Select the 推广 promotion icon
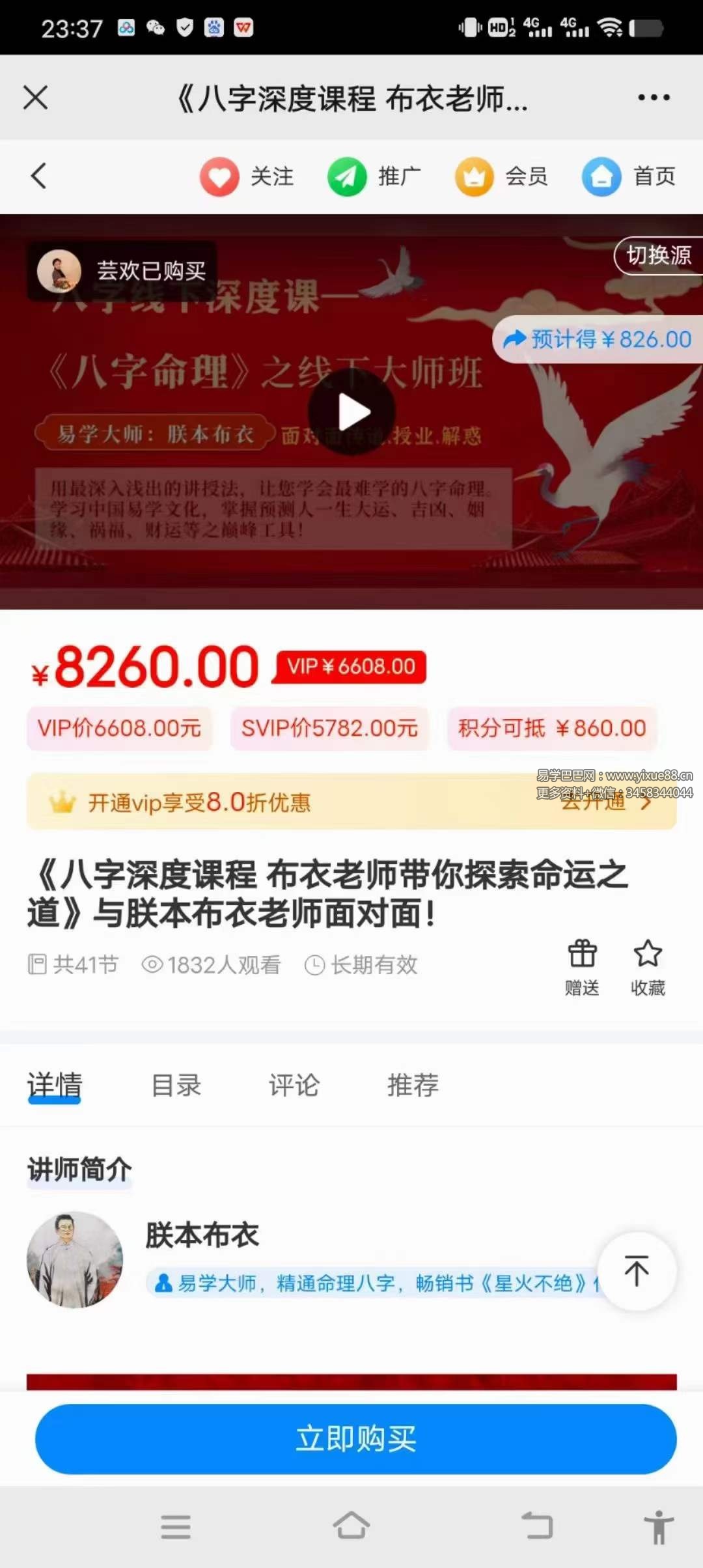Viewport: 703px width, 1568px height. click(347, 176)
